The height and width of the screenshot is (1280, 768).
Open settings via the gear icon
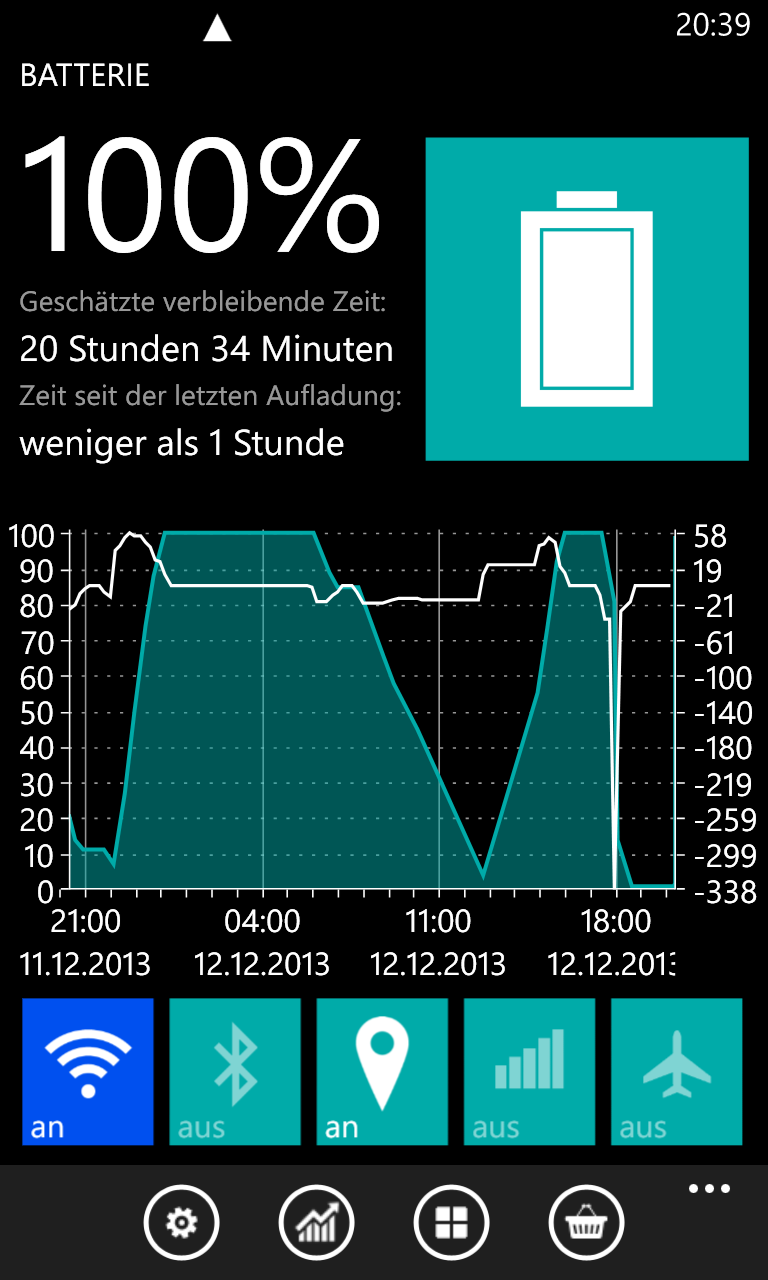pyautogui.click(x=181, y=1222)
